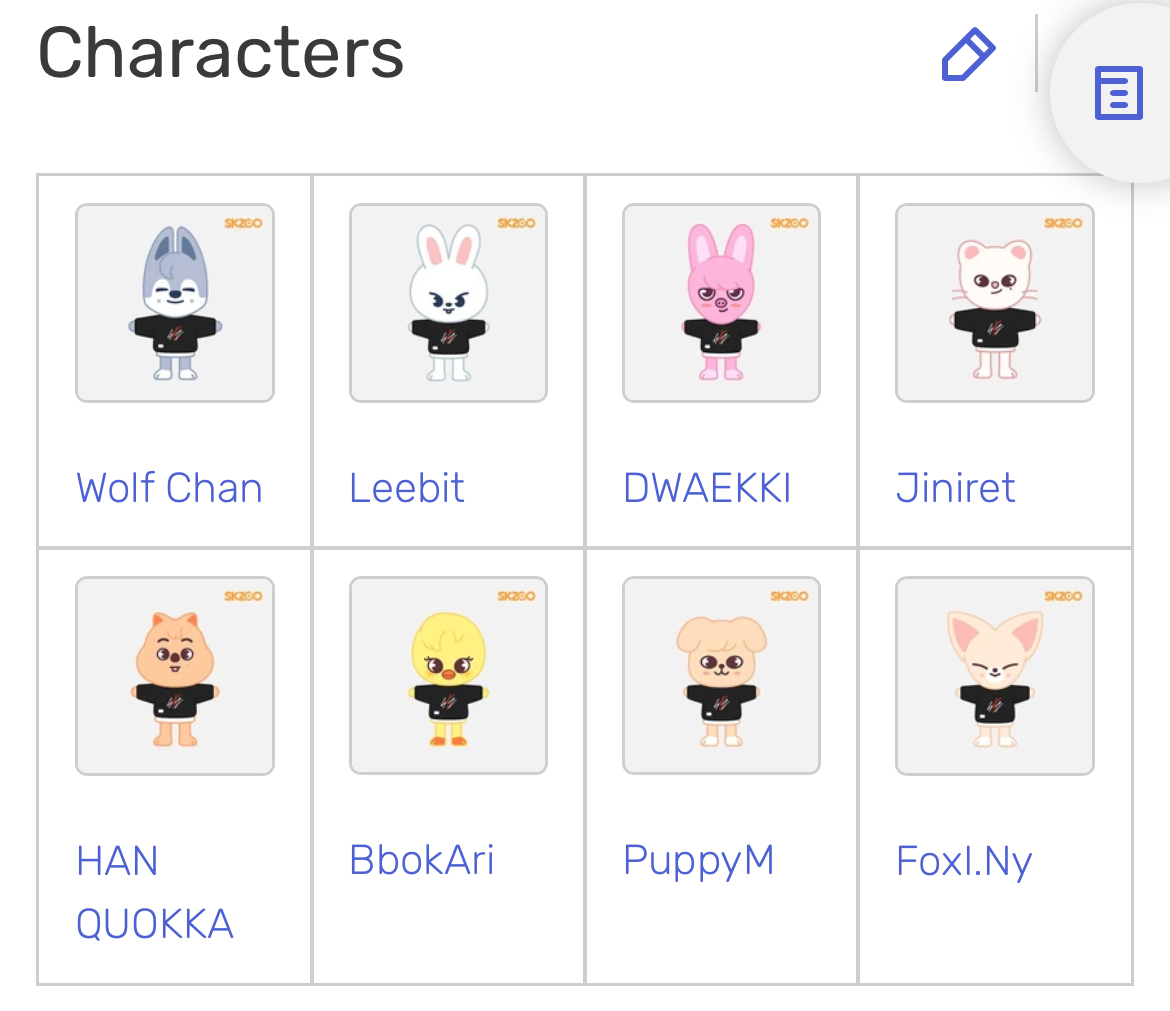
Task: Select the FoxI.Ny fox image
Action: [x=994, y=676]
